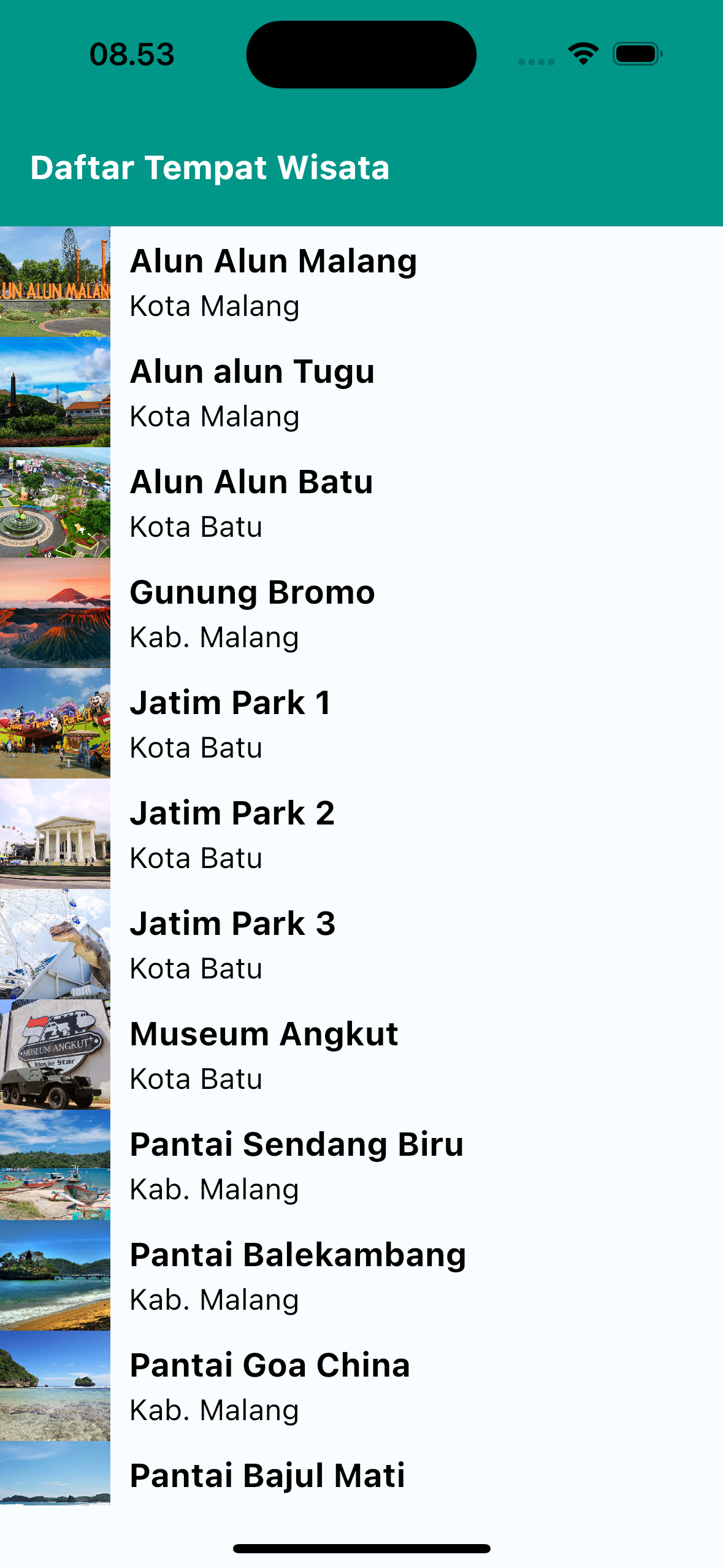
Task: Select Pantai Sendang Biru
Action: click(x=361, y=1165)
